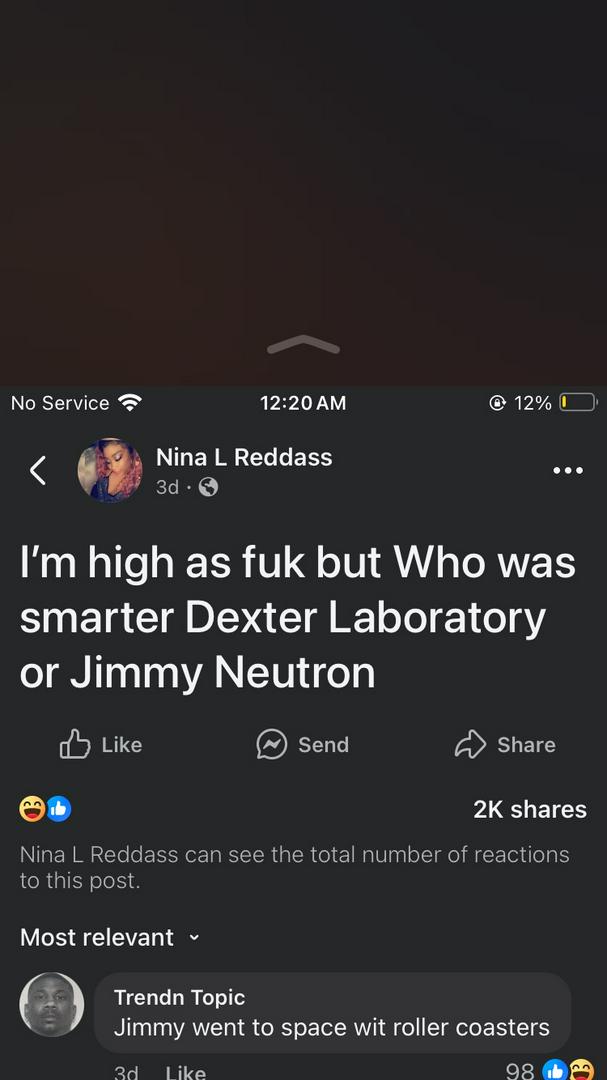Send this post via Messenger
Screen dimensions: 607x1080
[x=303, y=745]
